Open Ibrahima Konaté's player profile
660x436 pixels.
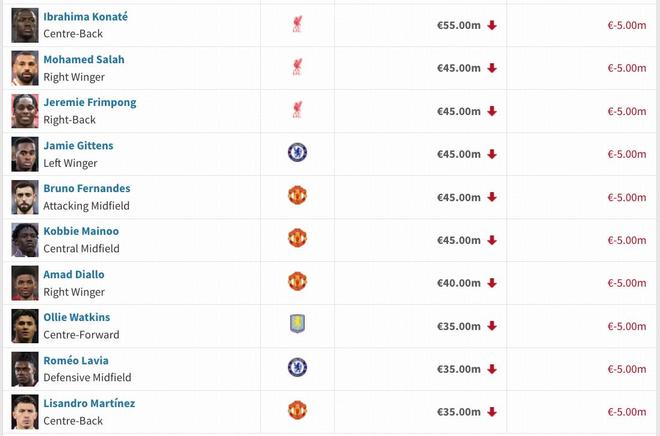[85, 17]
